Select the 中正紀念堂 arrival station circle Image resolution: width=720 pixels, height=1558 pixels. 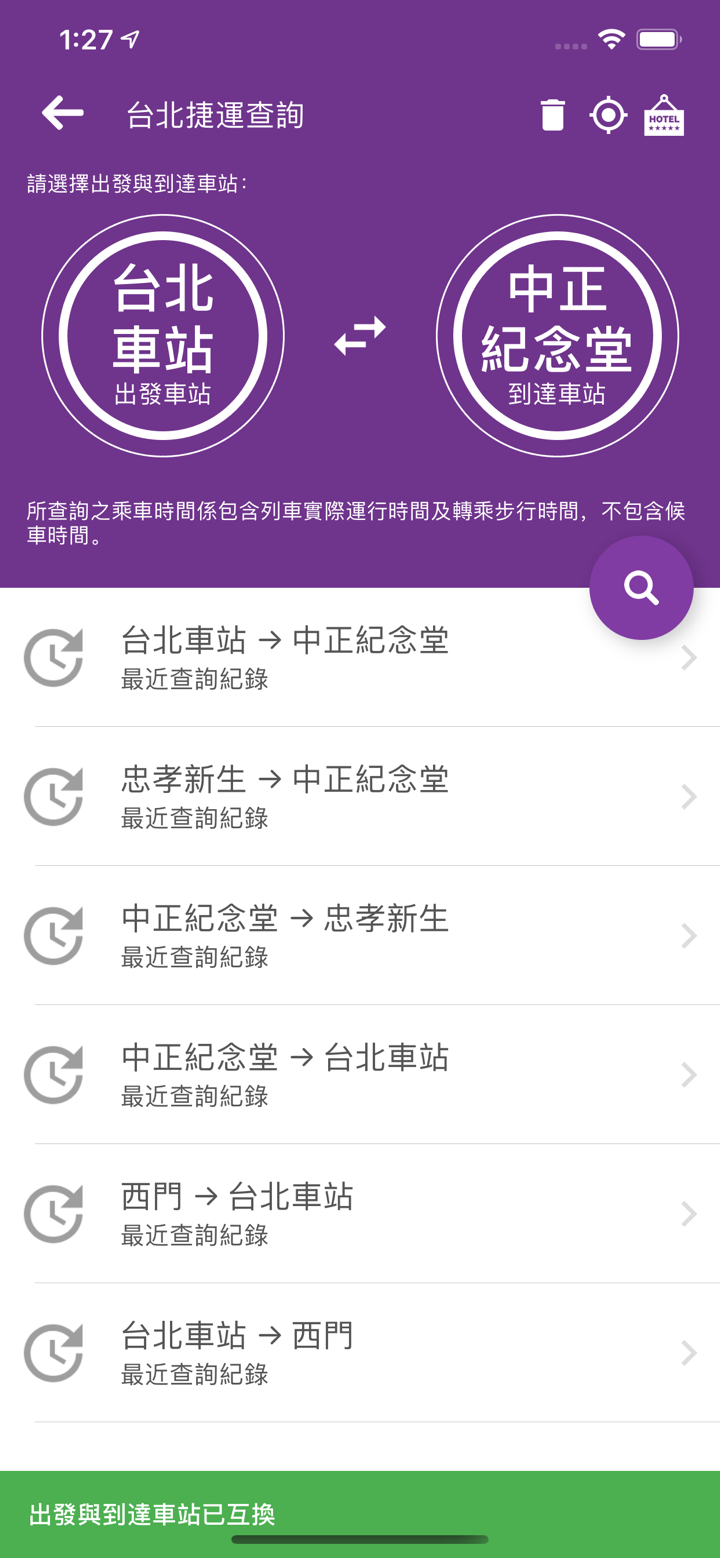[557, 334]
